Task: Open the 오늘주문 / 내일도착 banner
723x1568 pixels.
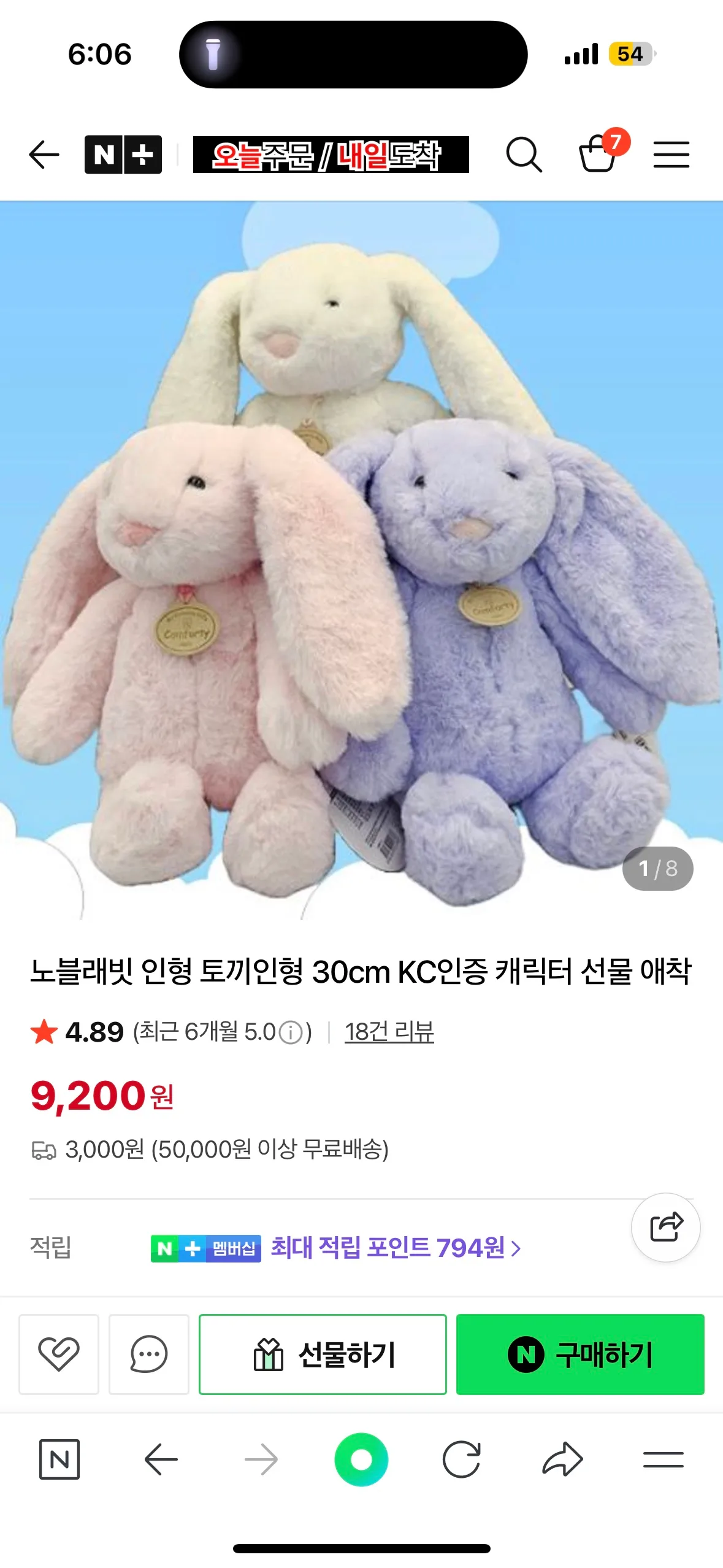Action: tap(331, 155)
